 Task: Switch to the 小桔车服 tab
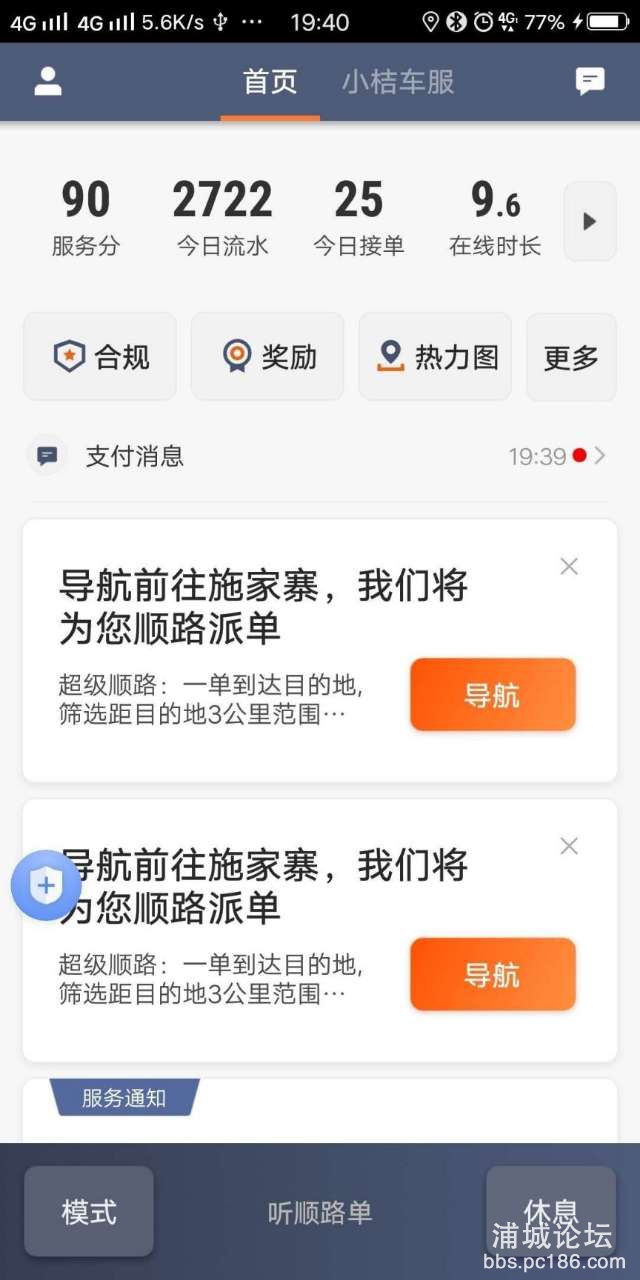(x=398, y=82)
